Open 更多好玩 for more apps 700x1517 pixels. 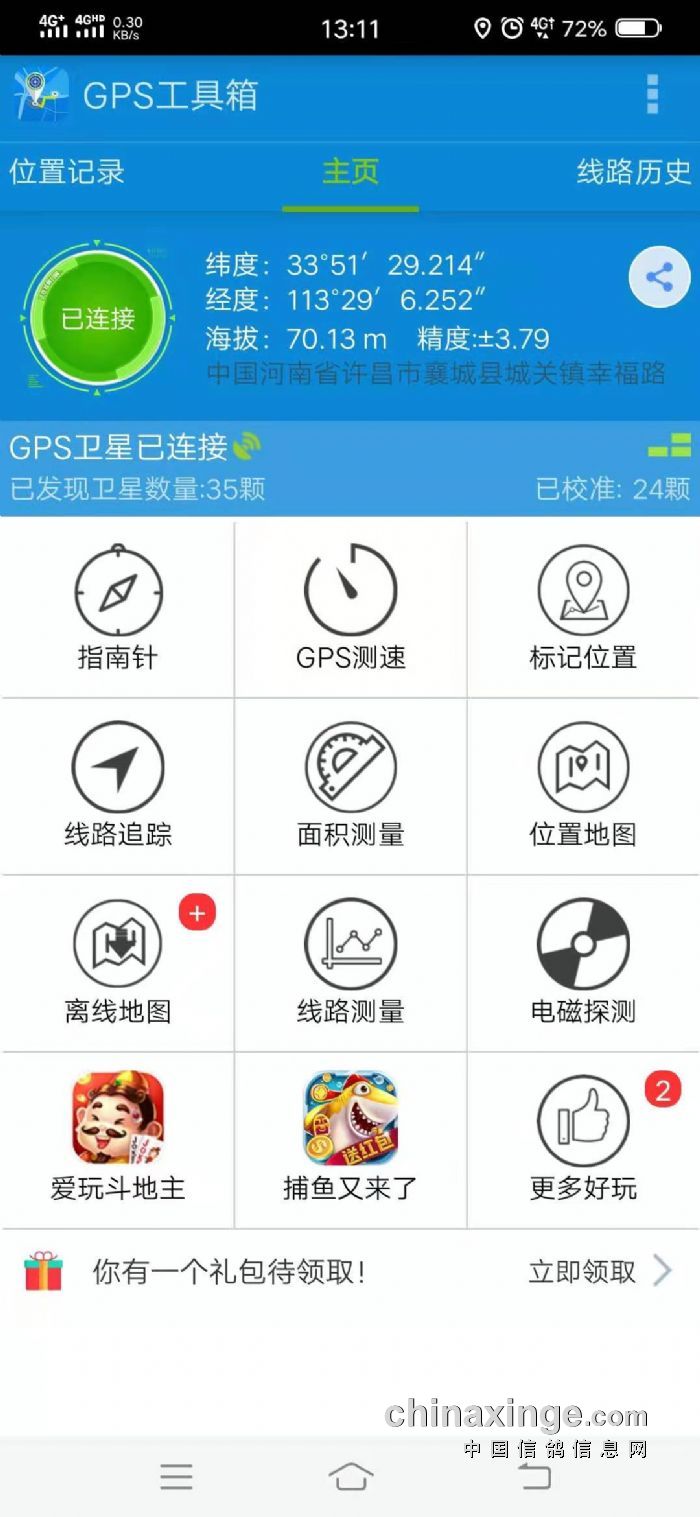(x=583, y=1138)
